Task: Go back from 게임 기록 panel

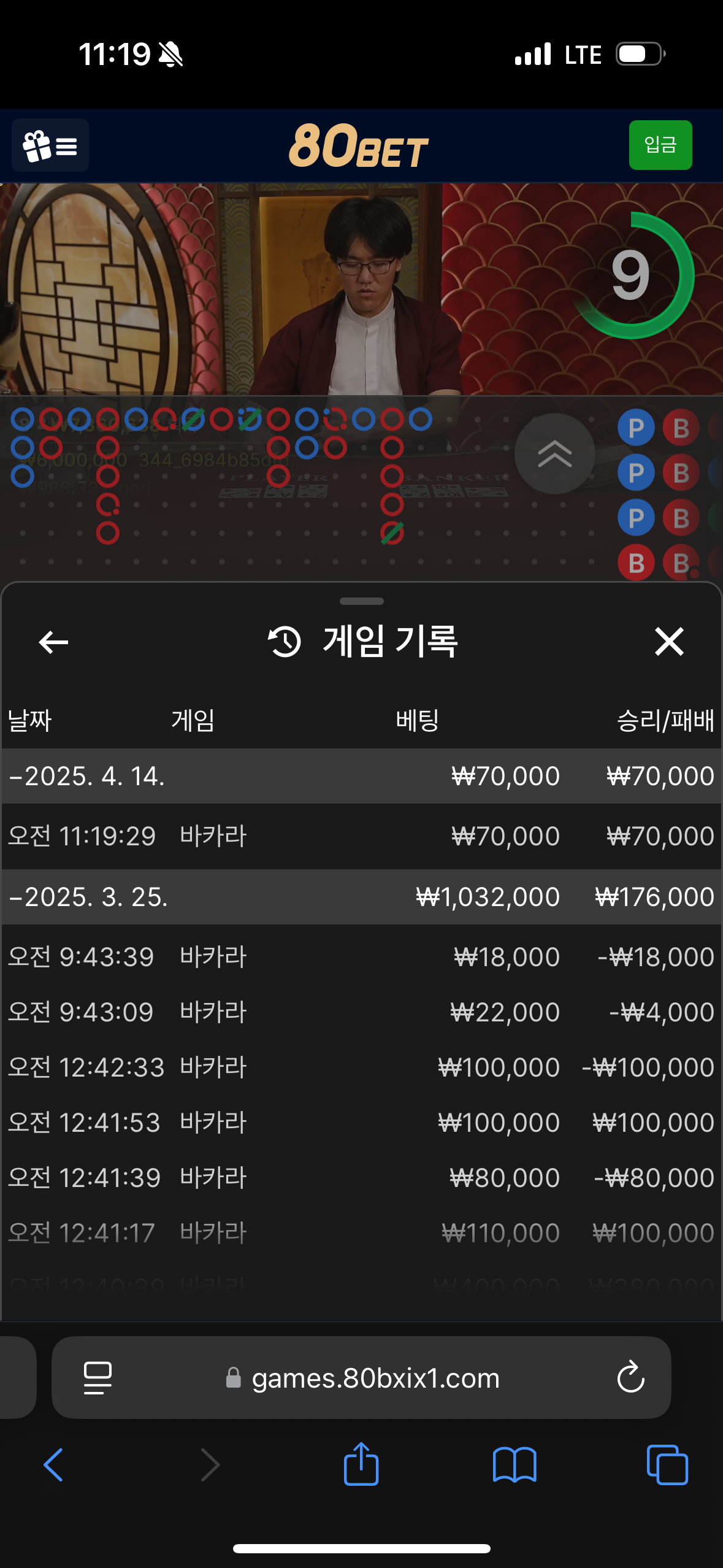Action: (53, 642)
